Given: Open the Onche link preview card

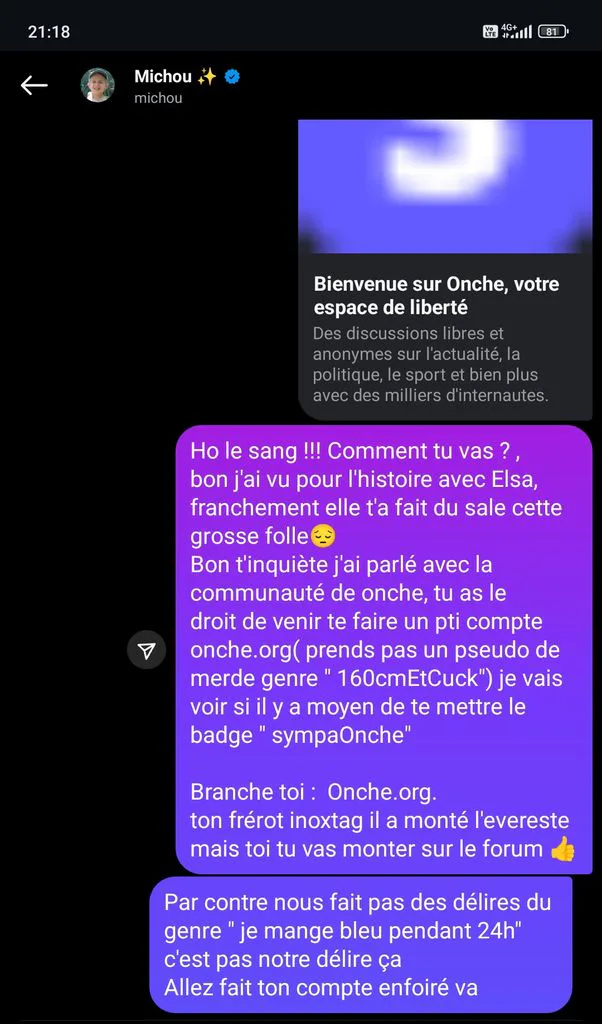Looking at the screenshot, I should tap(445, 269).
